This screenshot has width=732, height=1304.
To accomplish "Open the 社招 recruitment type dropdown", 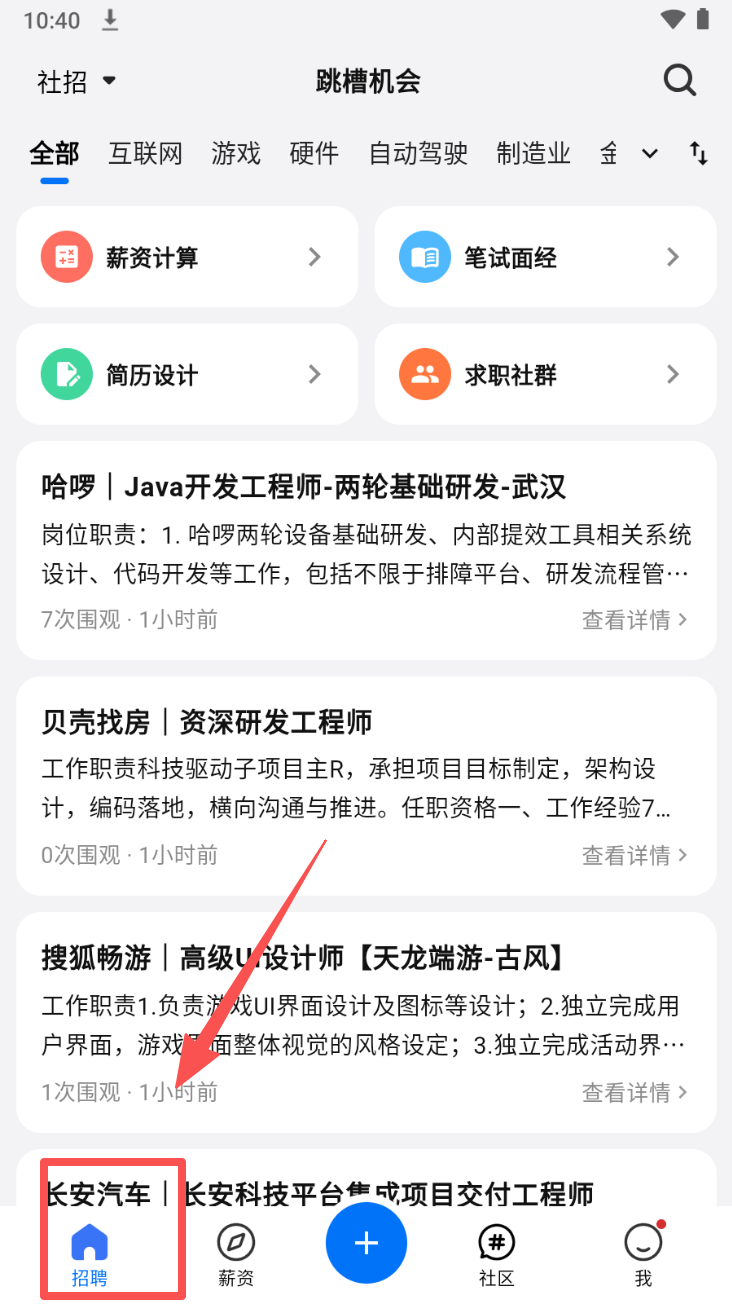I will [76, 81].
